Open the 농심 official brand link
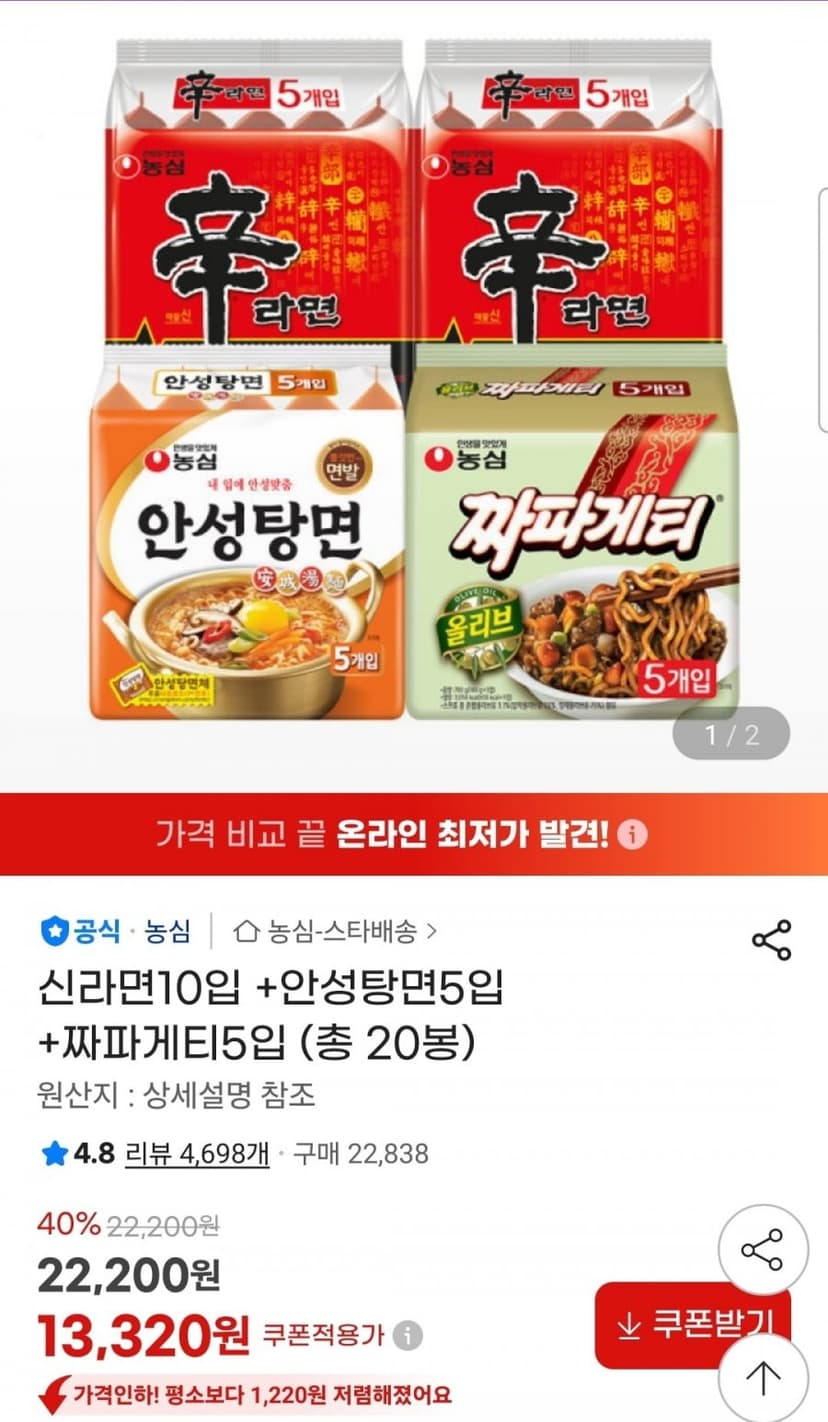The width and height of the screenshot is (828, 1422). [115, 931]
